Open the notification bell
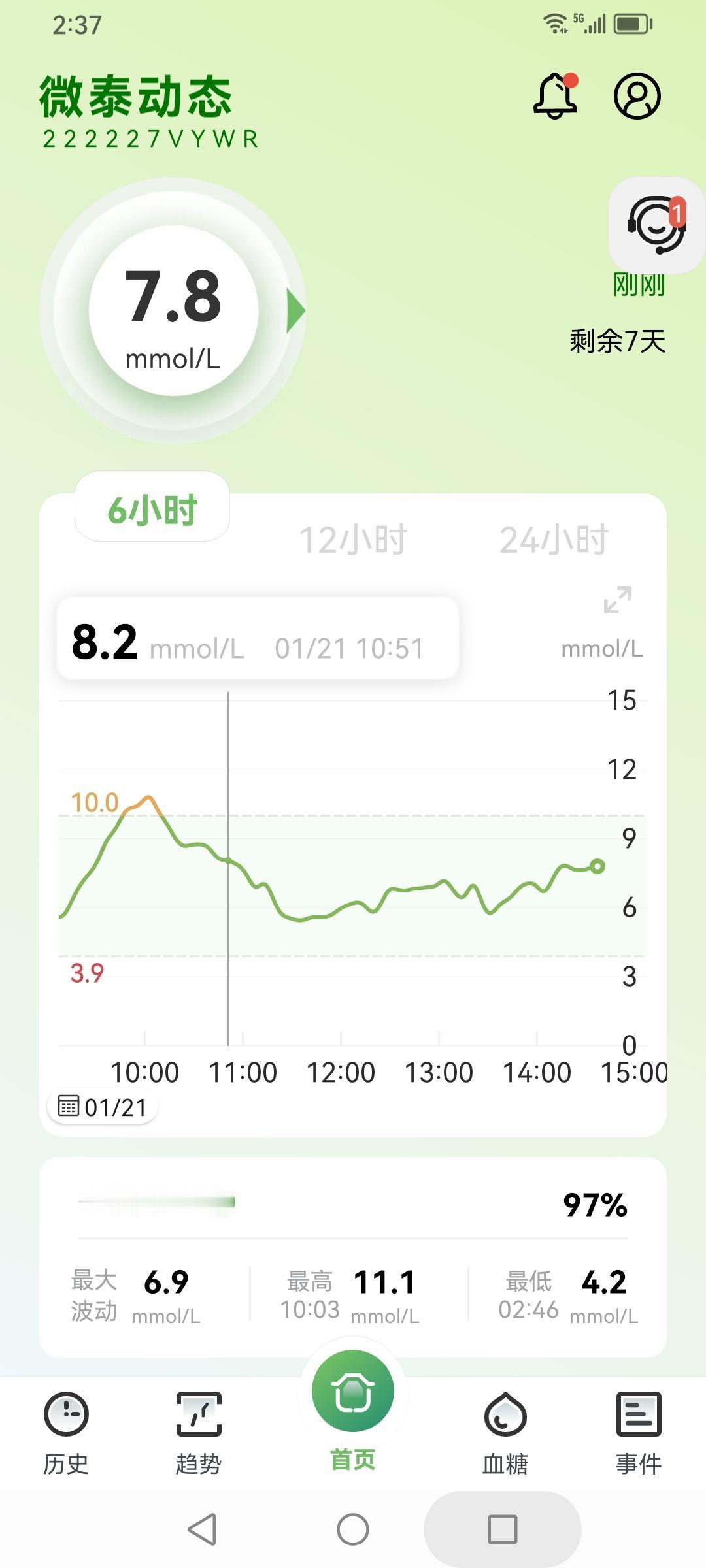 click(x=555, y=97)
